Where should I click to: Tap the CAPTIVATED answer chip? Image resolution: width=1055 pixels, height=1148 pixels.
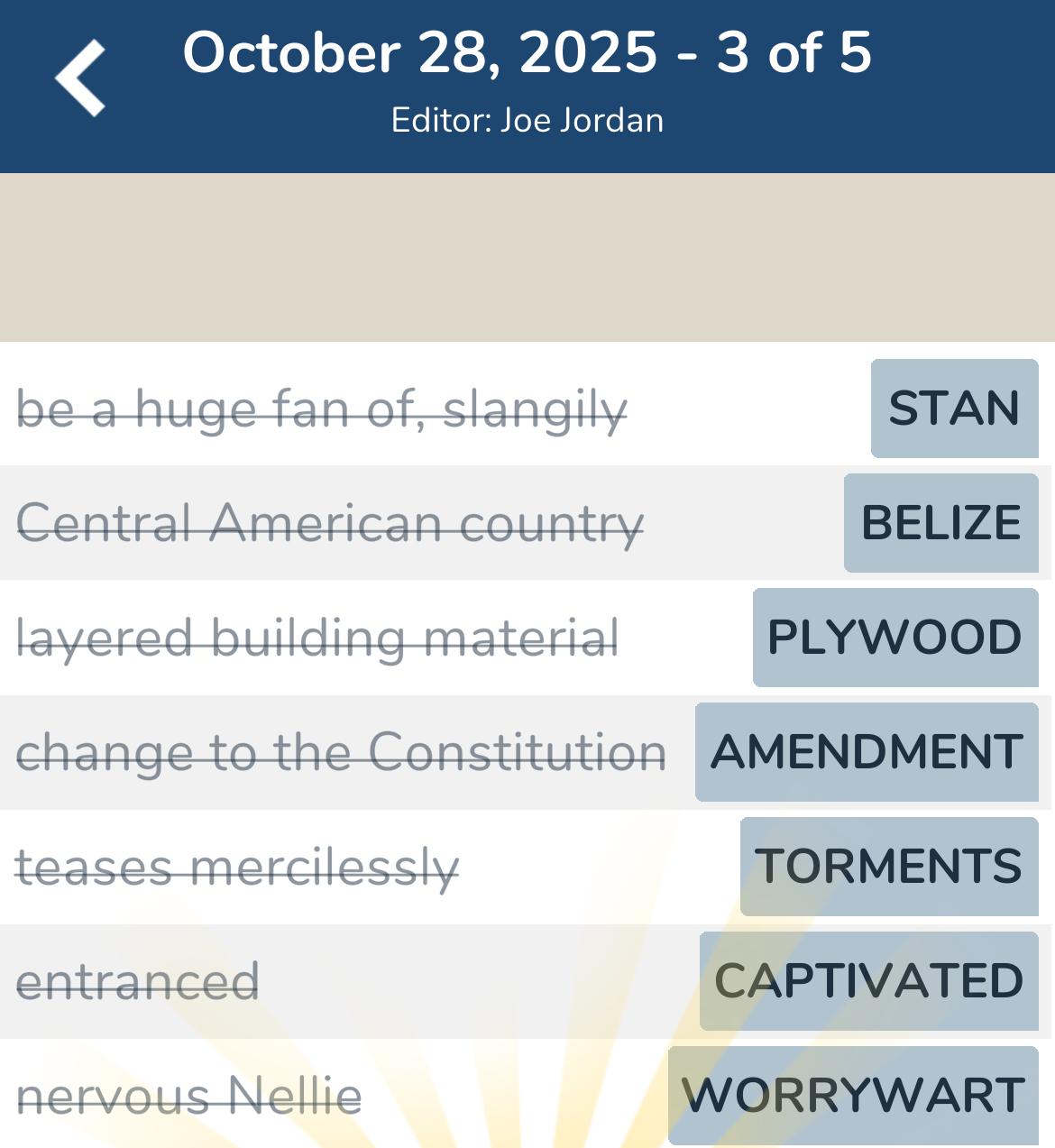coord(868,981)
